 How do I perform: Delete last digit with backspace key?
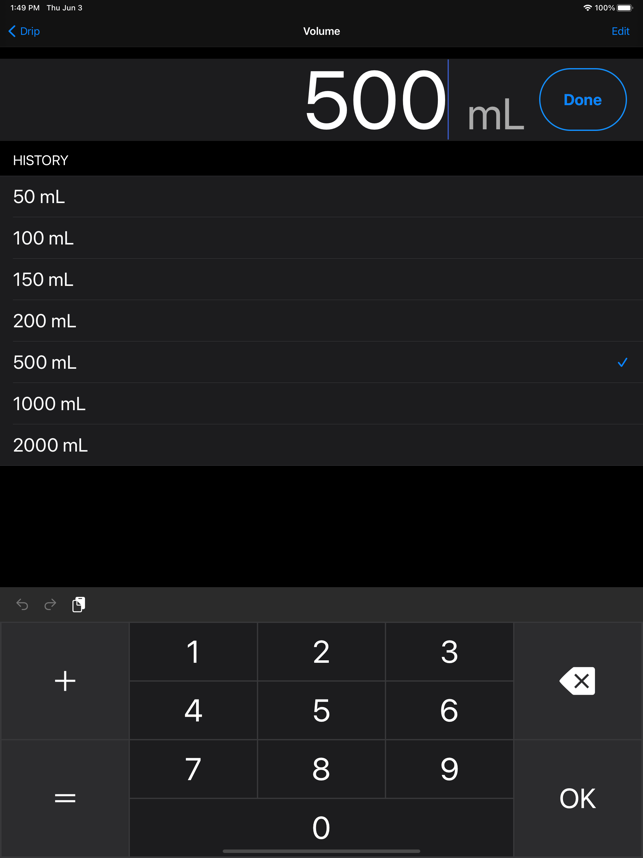click(577, 681)
